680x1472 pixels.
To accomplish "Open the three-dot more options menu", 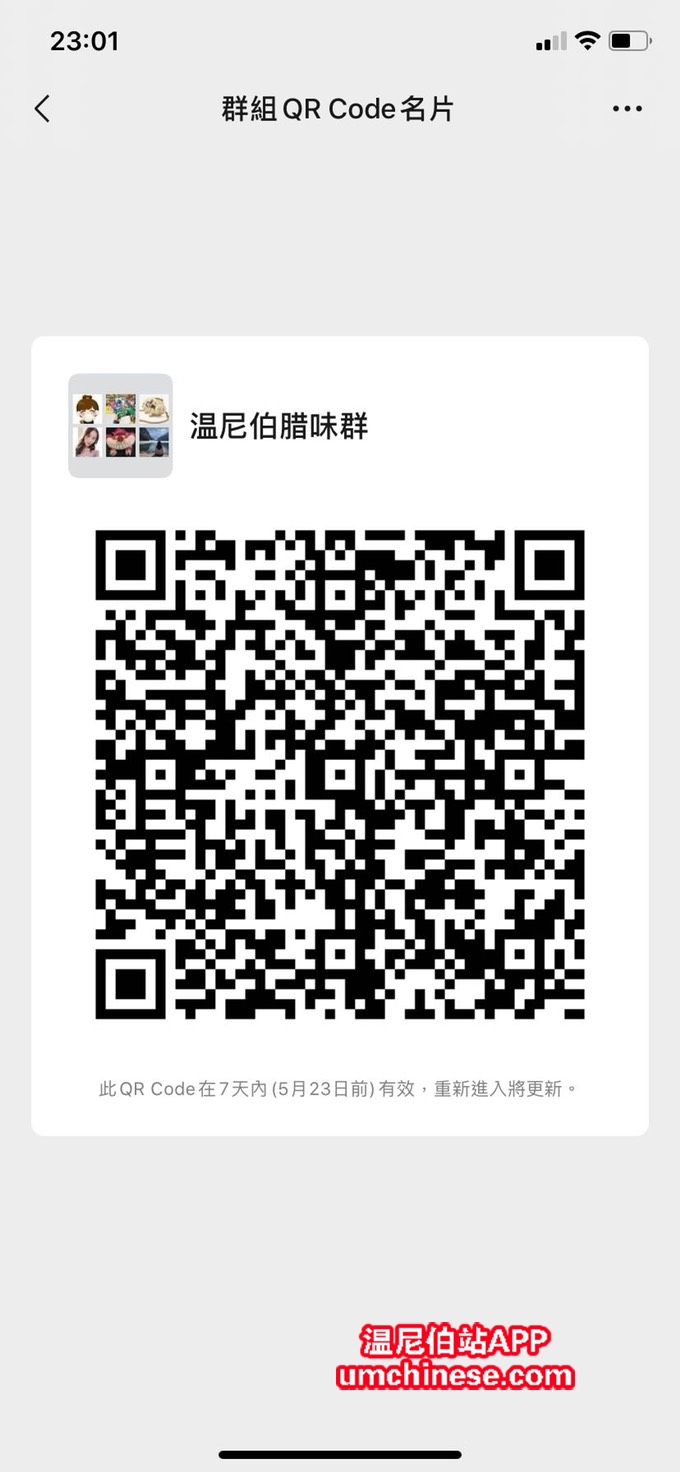I will (x=627, y=109).
